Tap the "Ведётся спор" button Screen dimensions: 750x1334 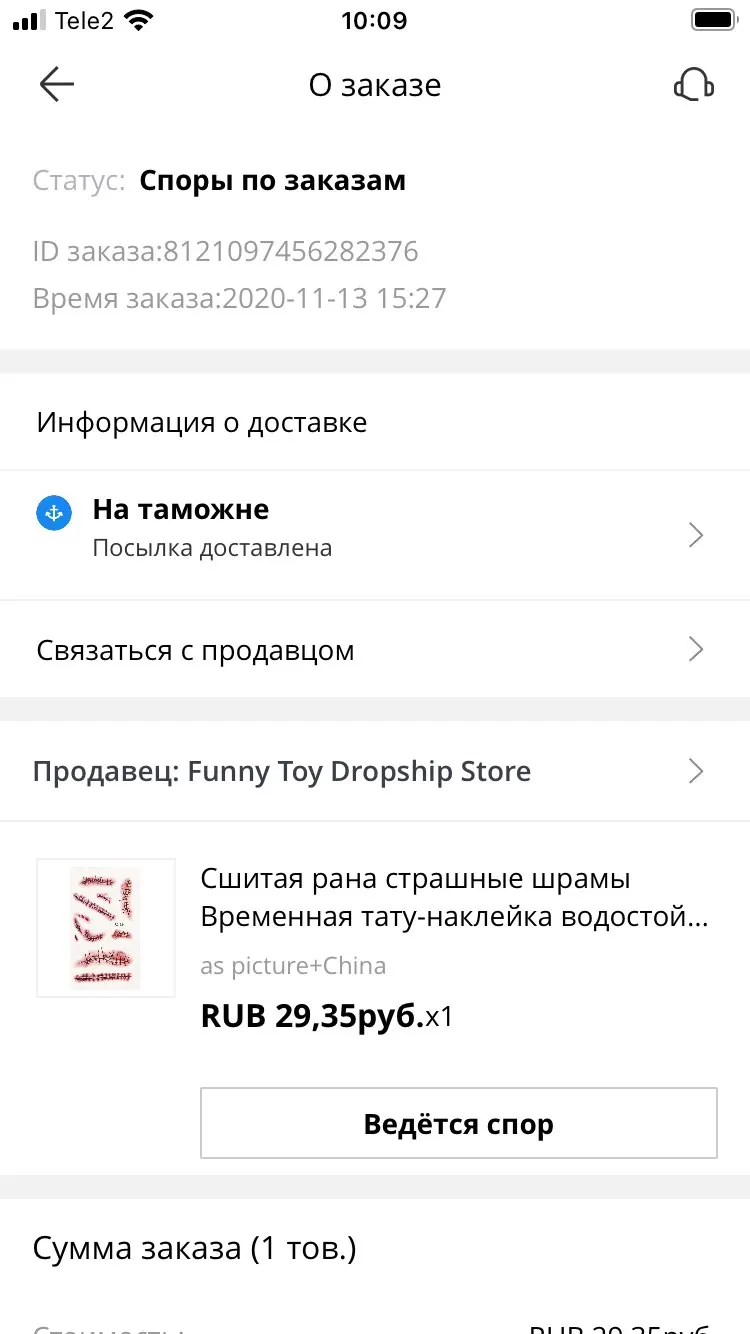pyautogui.click(x=459, y=1124)
